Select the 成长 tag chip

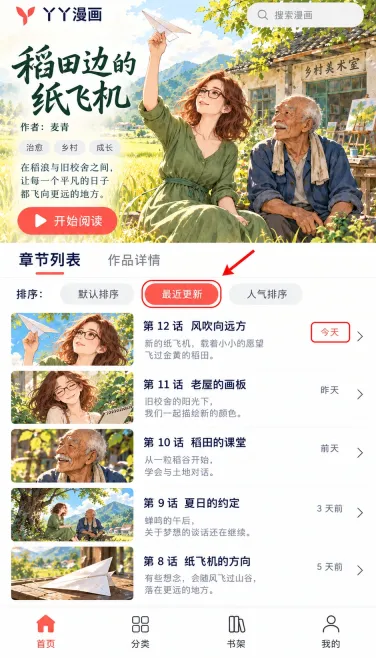[x=105, y=148]
